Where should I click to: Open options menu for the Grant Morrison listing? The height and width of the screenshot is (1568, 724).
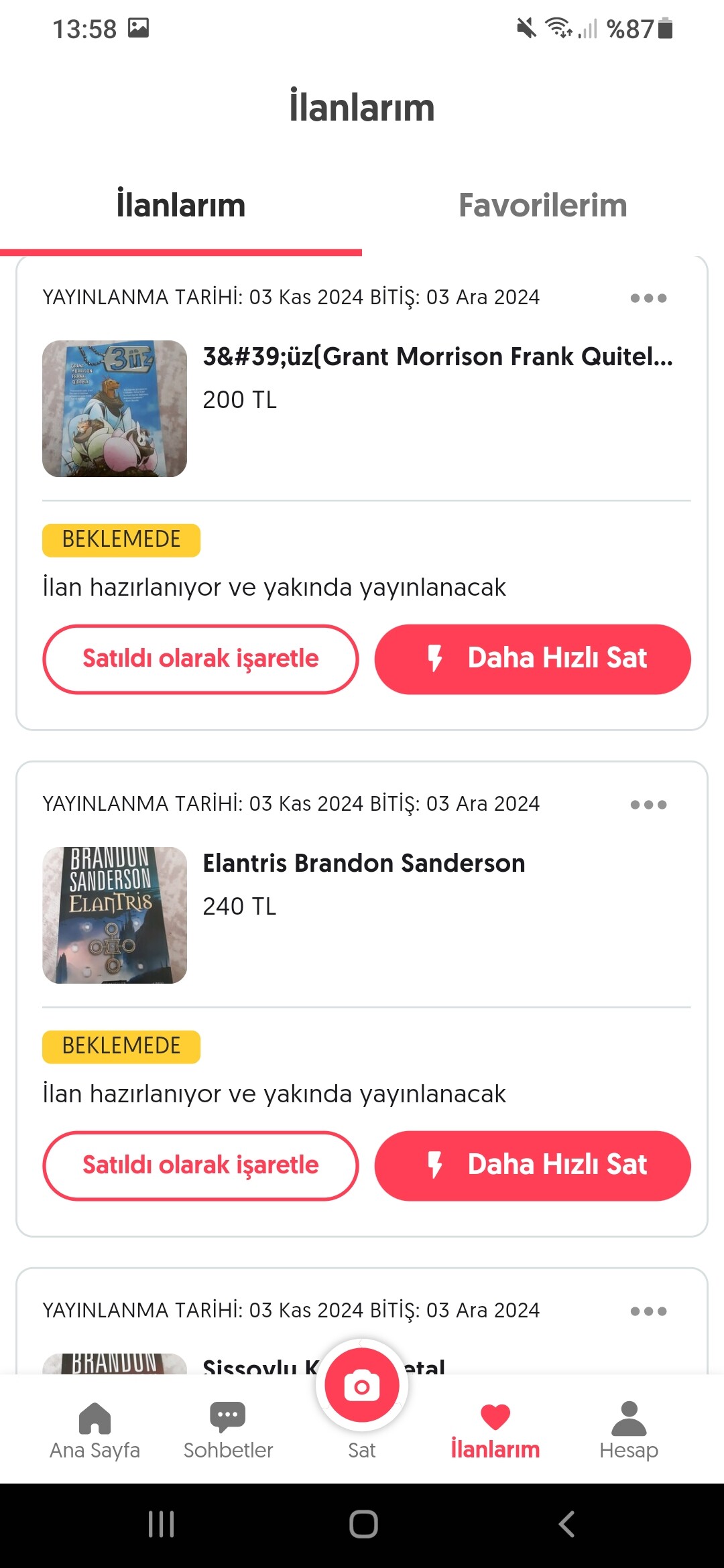click(x=648, y=298)
